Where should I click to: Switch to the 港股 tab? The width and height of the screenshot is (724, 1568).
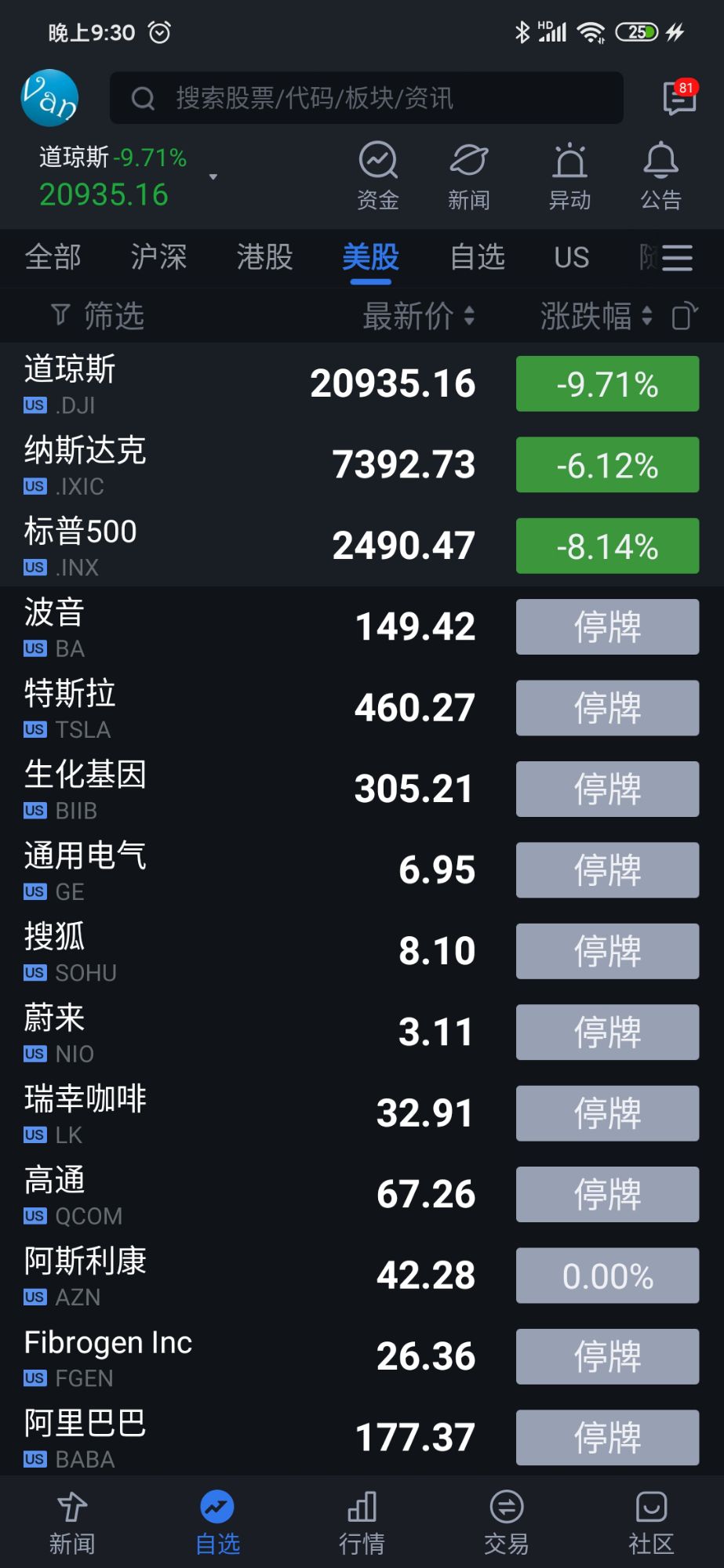click(x=264, y=257)
